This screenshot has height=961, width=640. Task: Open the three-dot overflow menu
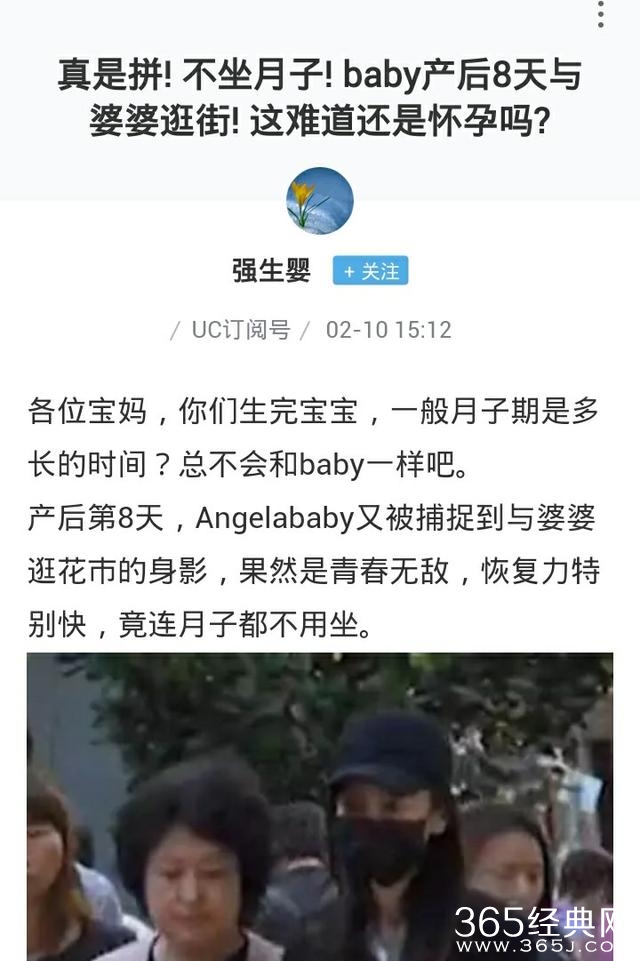[x=600, y=14]
